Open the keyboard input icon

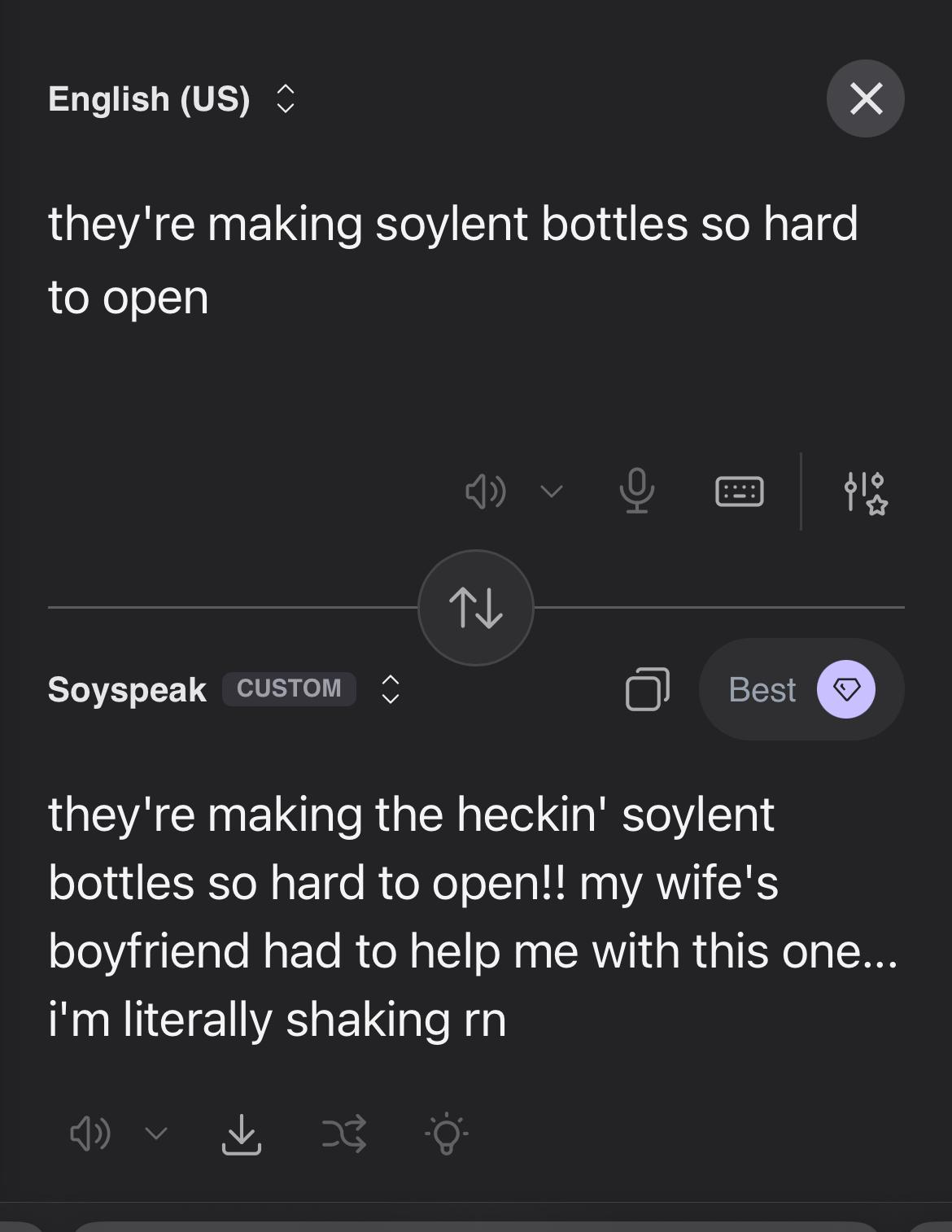739,491
